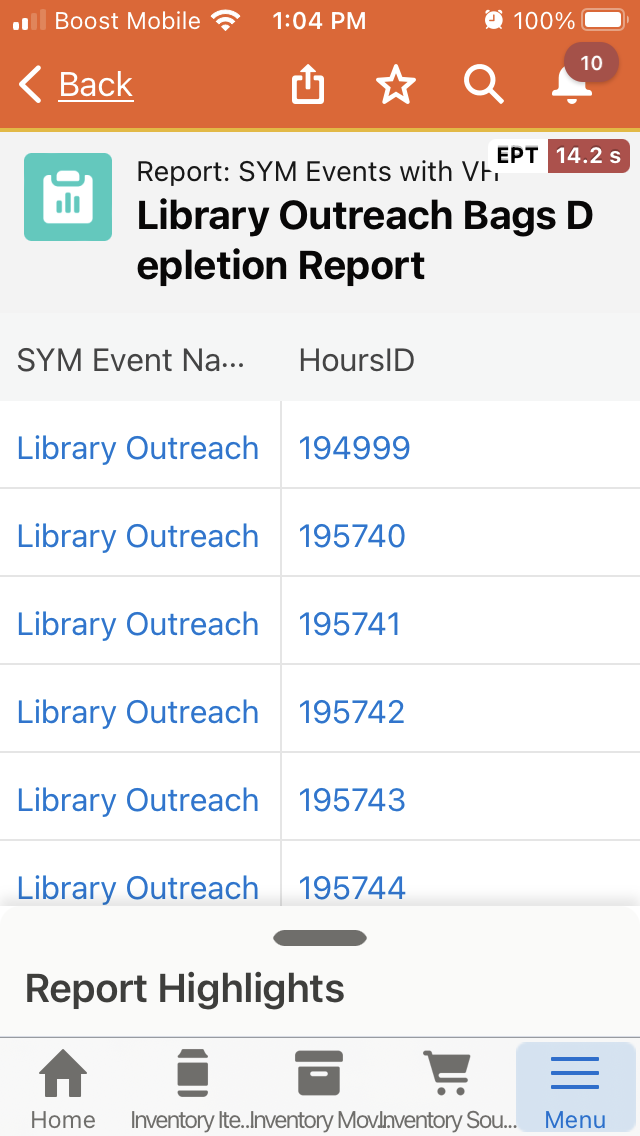This screenshot has width=640, height=1136.
Task: Open HoursID 194999
Action: (354, 448)
